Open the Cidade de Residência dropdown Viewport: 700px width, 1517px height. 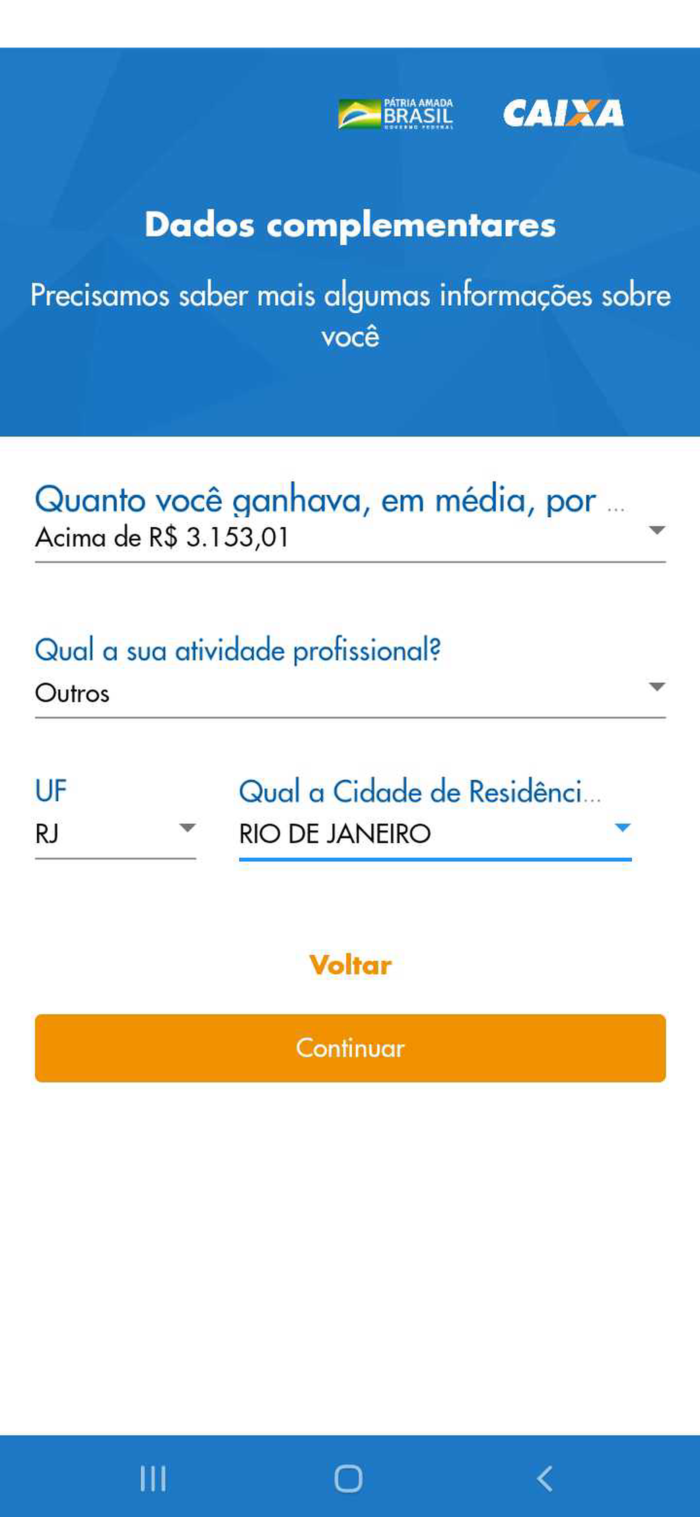[x=435, y=834]
